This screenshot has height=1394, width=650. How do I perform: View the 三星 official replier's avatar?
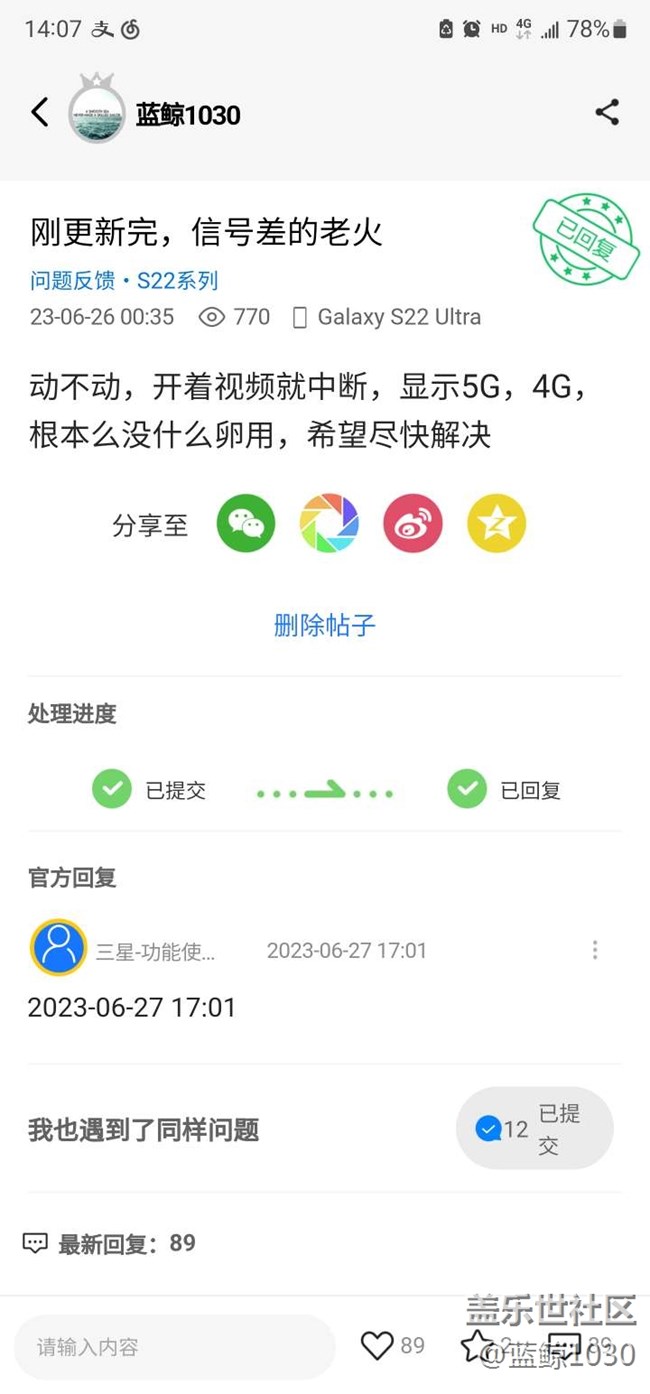tap(58, 948)
